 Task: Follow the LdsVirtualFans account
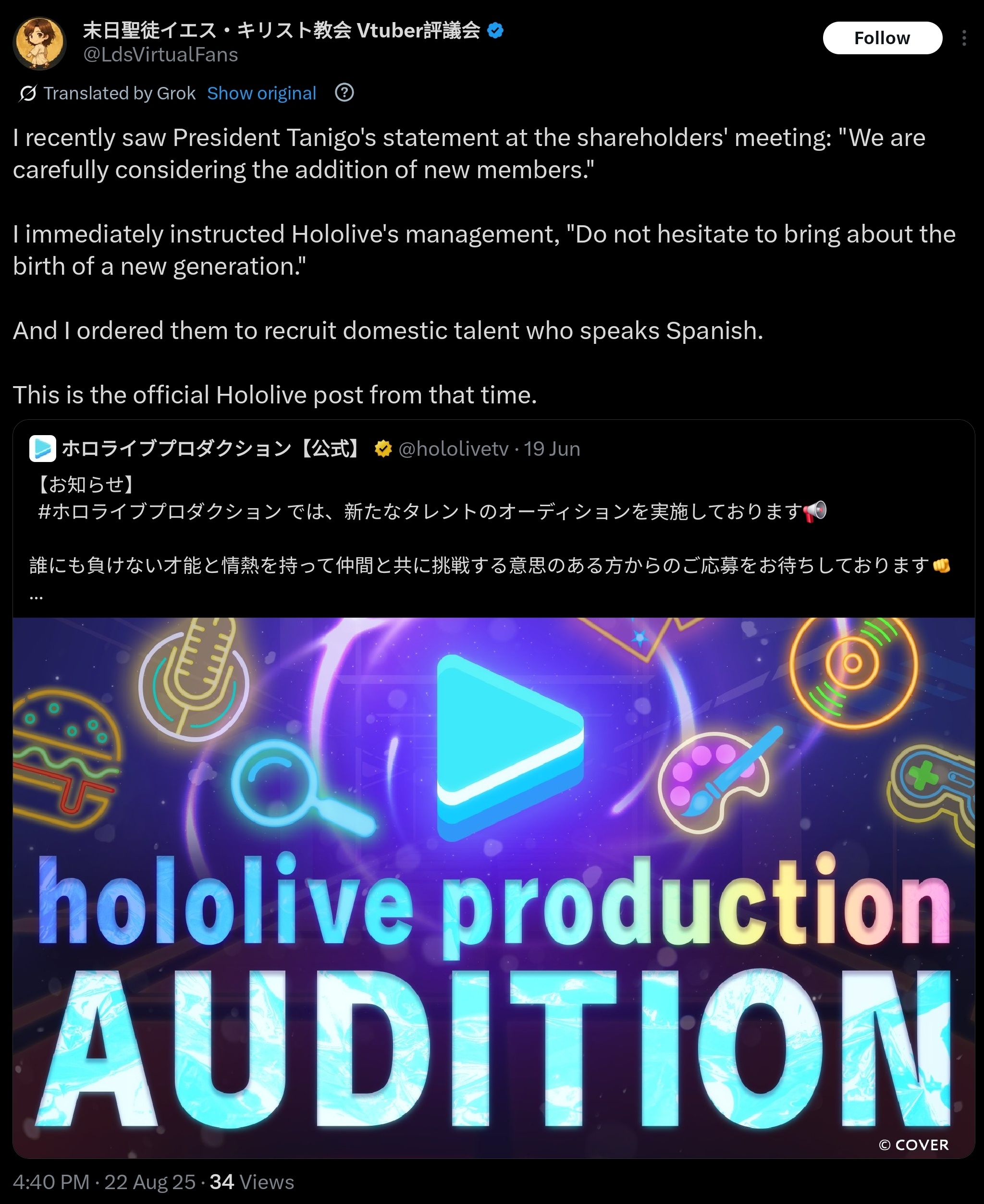(x=882, y=38)
